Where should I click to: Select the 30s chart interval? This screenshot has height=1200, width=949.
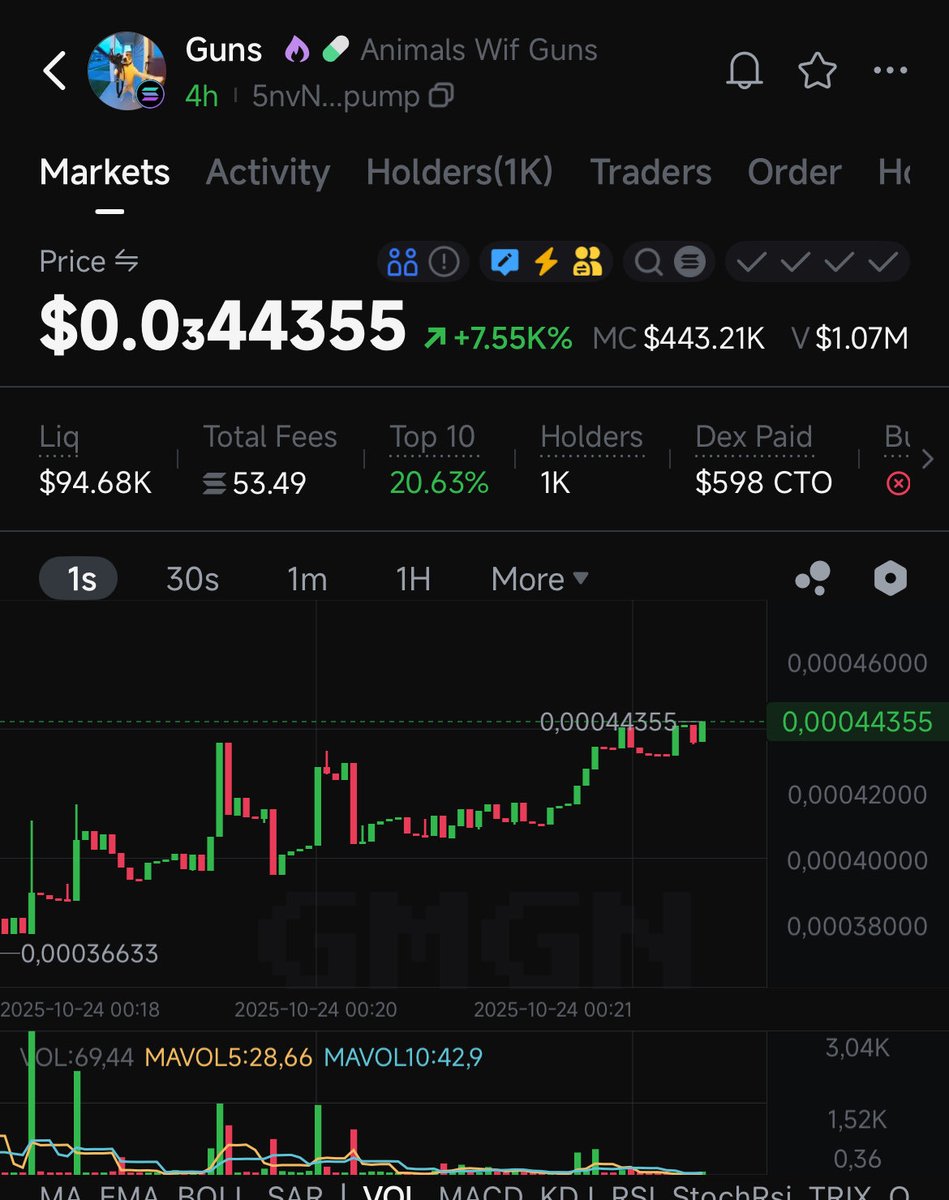pos(192,579)
